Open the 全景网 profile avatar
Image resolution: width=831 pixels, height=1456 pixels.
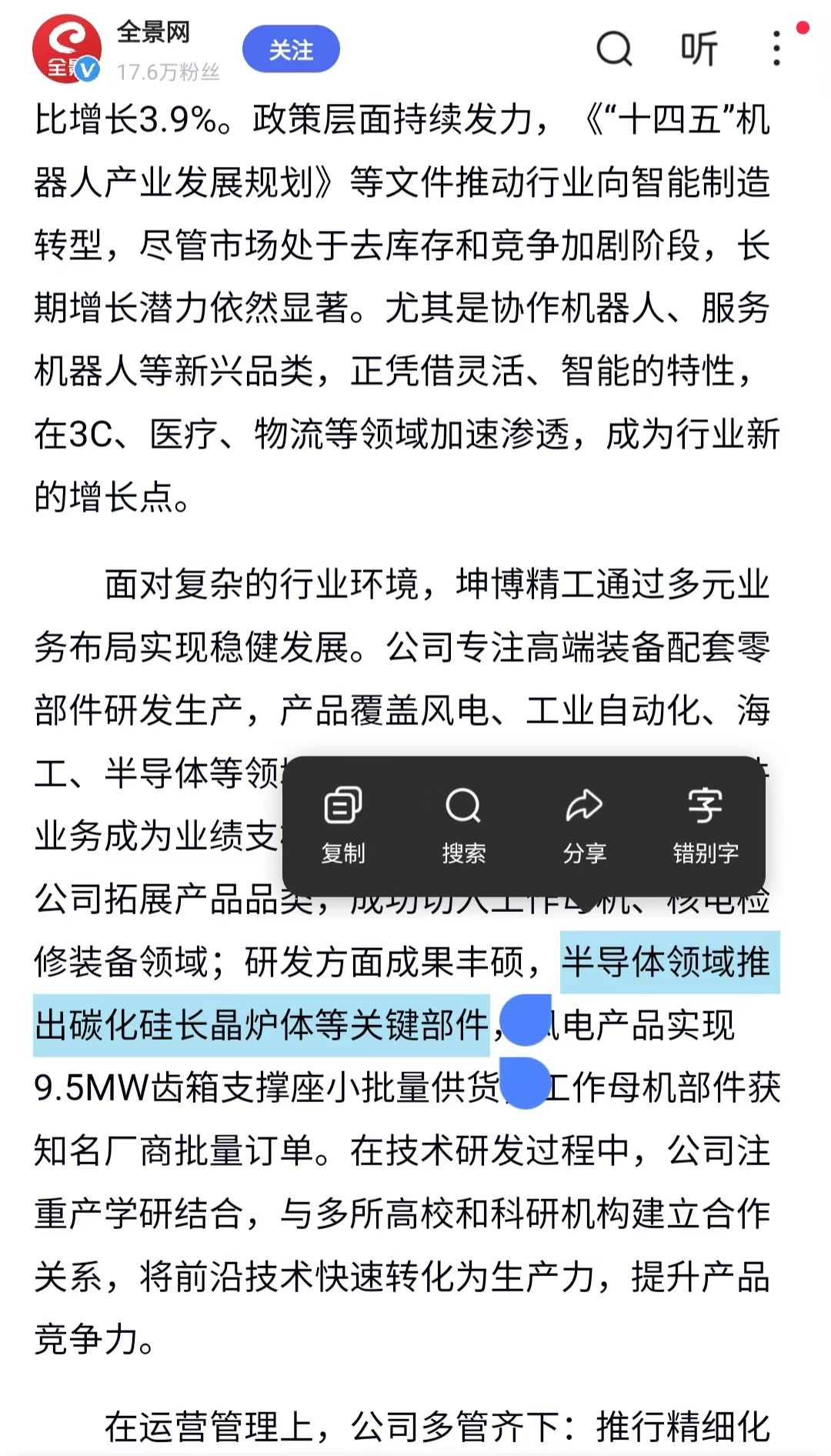(x=67, y=48)
